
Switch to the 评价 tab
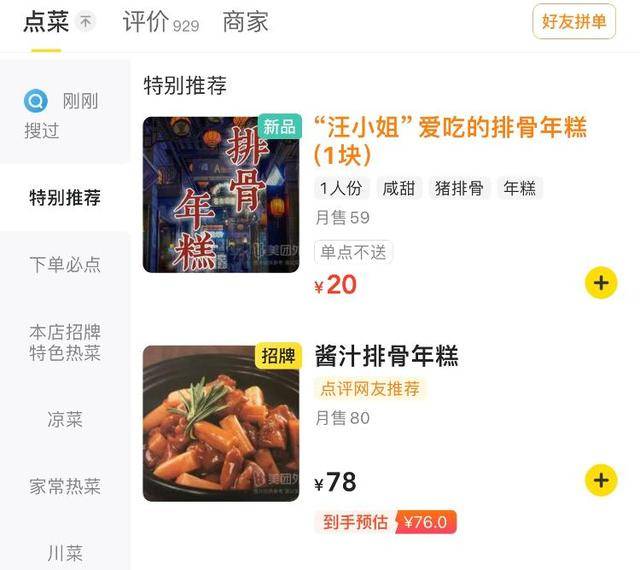pyautogui.click(x=159, y=22)
